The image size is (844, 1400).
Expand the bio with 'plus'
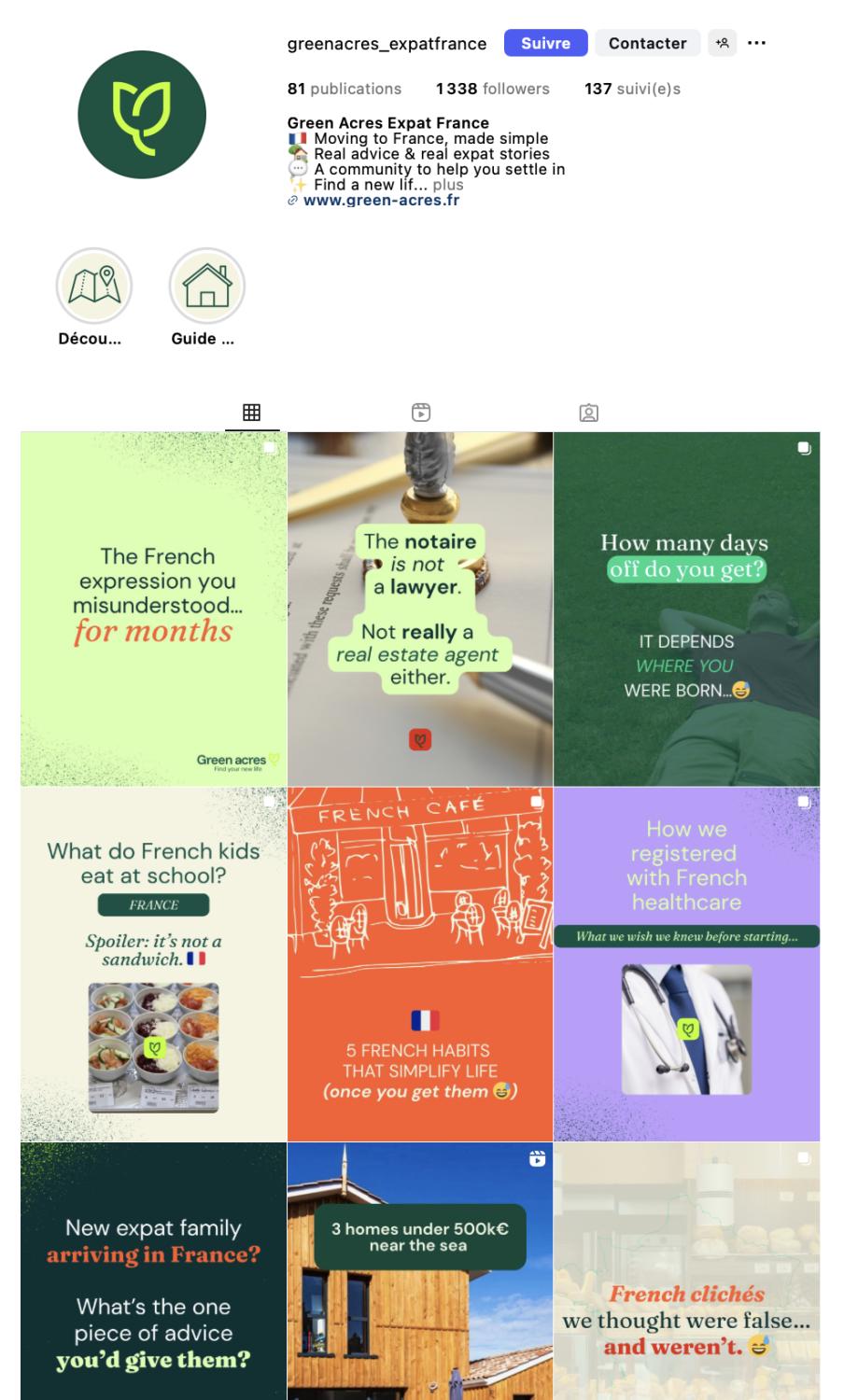[448, 185]
